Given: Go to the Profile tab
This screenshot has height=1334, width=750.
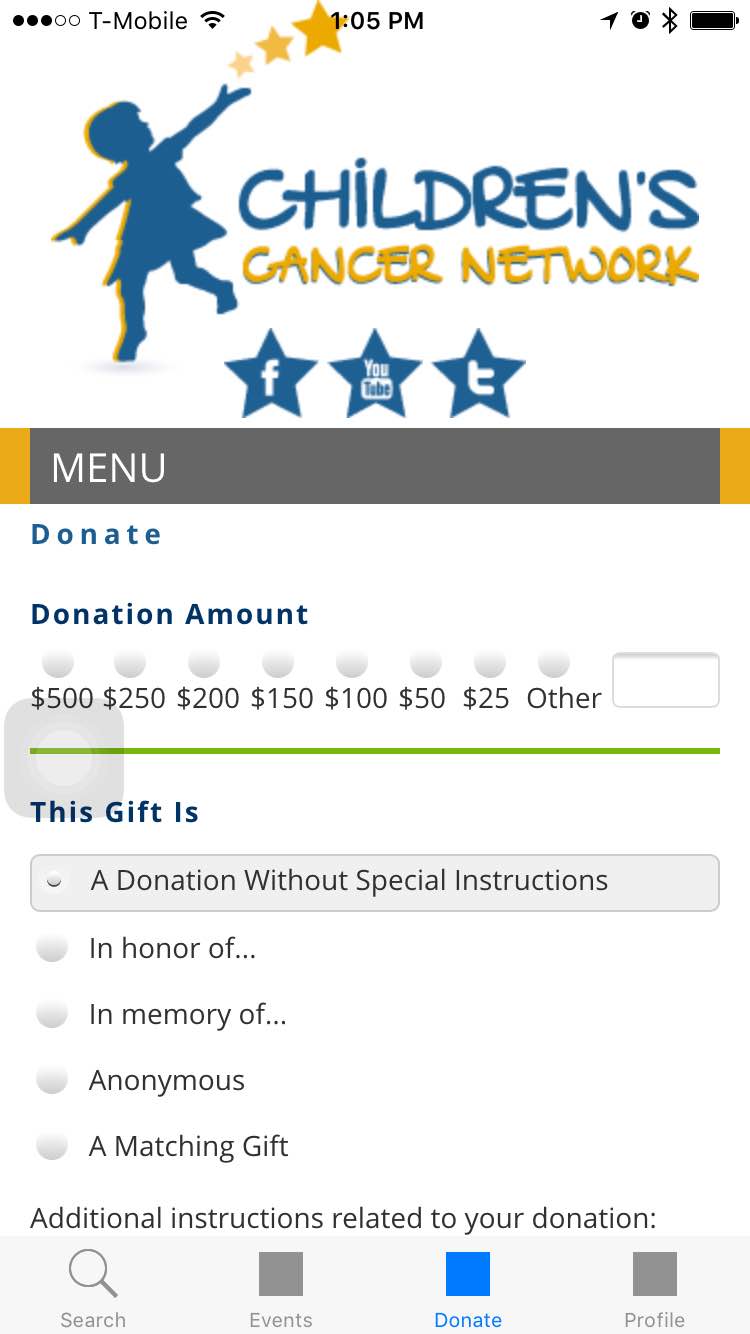Looking at the screenshot, I should [x=655, y=1290].
